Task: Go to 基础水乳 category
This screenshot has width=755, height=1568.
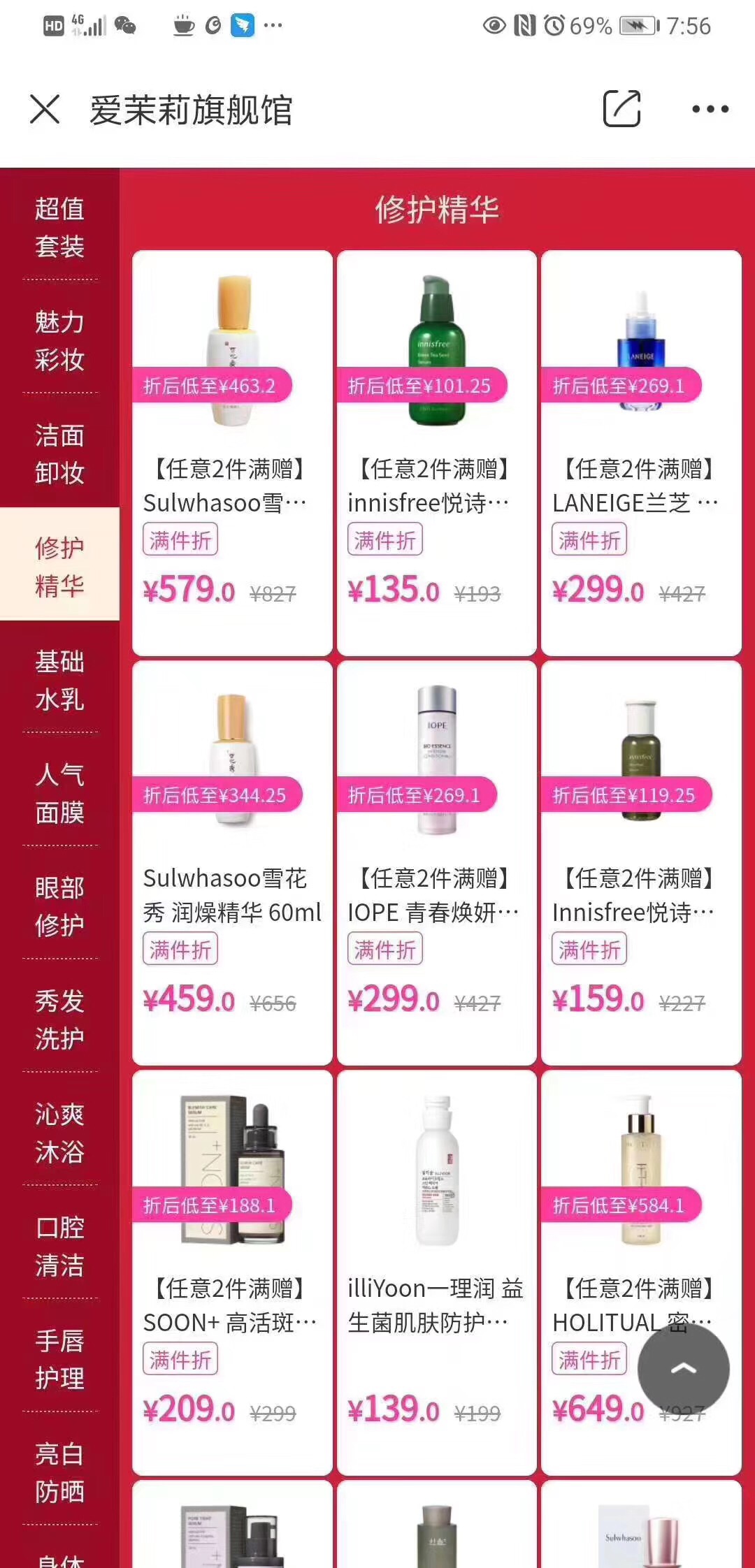Action: tap(59, 680)
